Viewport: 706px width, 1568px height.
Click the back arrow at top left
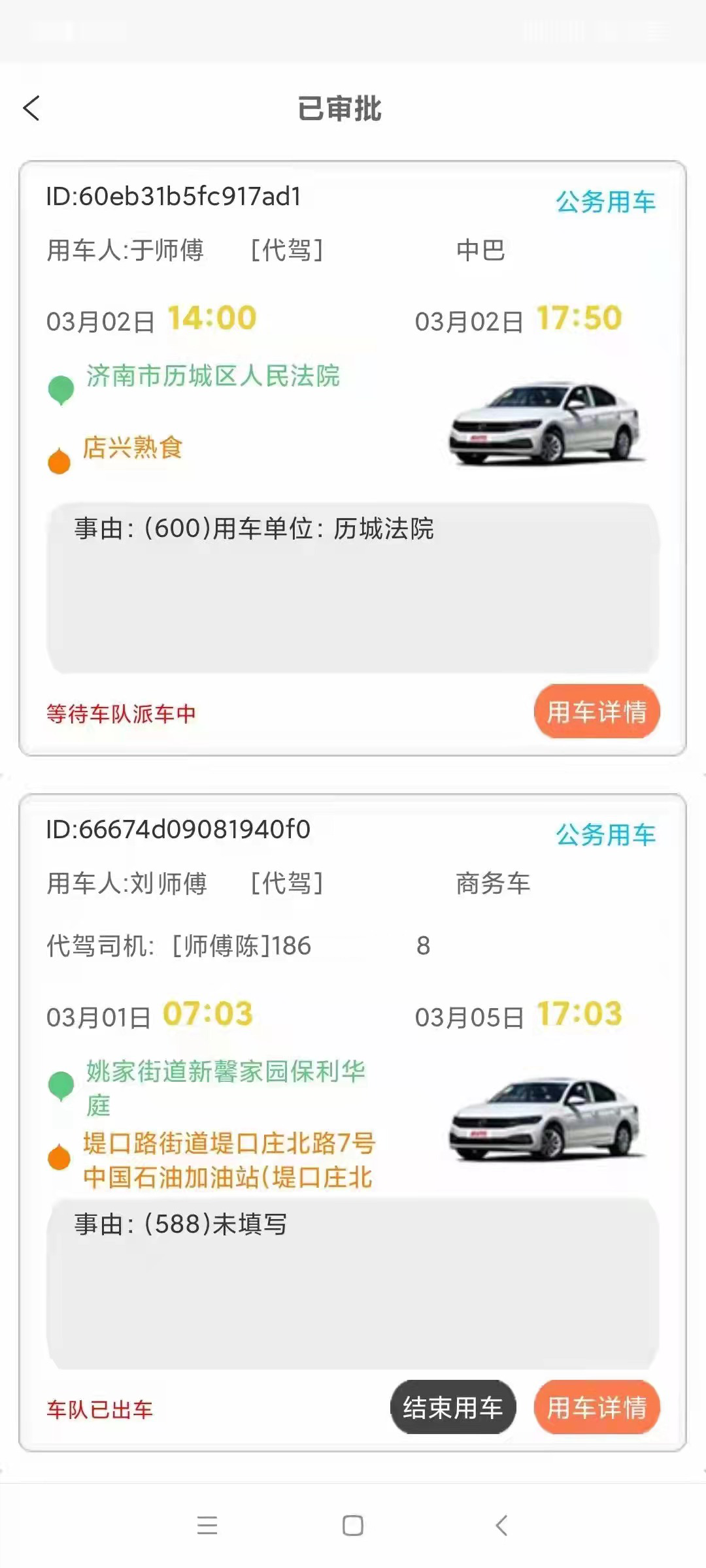pyautogui.click(x=31, y=109)
